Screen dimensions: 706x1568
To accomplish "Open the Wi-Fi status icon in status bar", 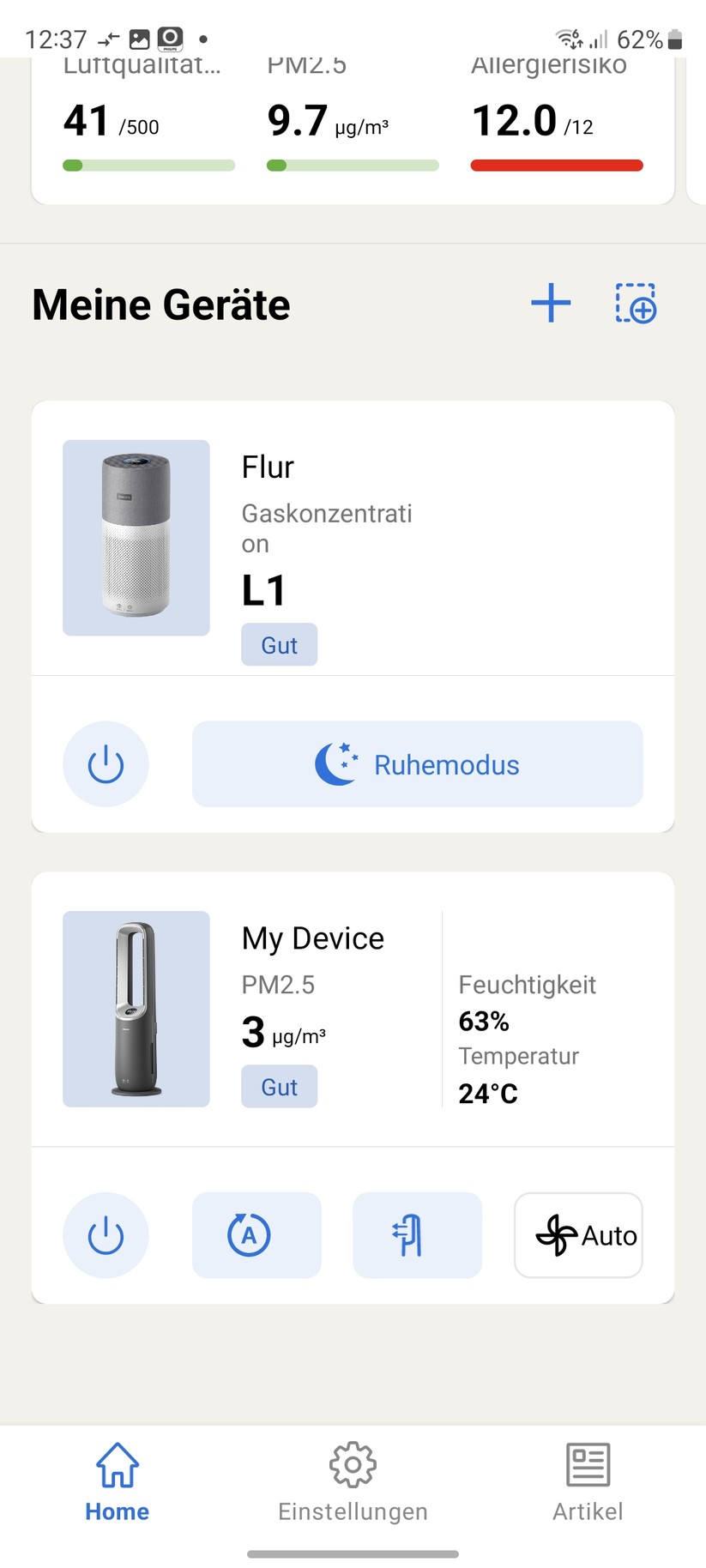I will pyautogui.click(x=566, y=38).
